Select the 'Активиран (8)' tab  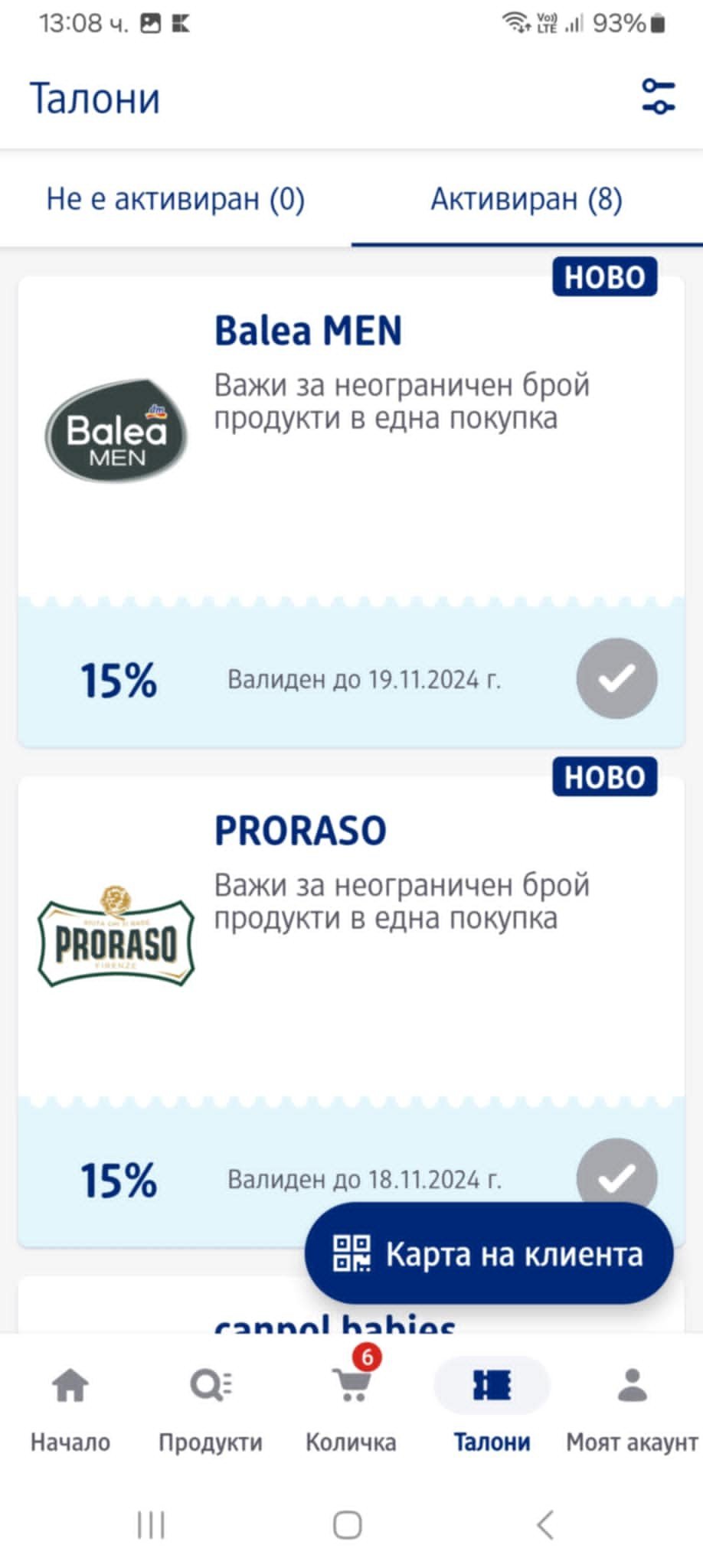[526, 199]
